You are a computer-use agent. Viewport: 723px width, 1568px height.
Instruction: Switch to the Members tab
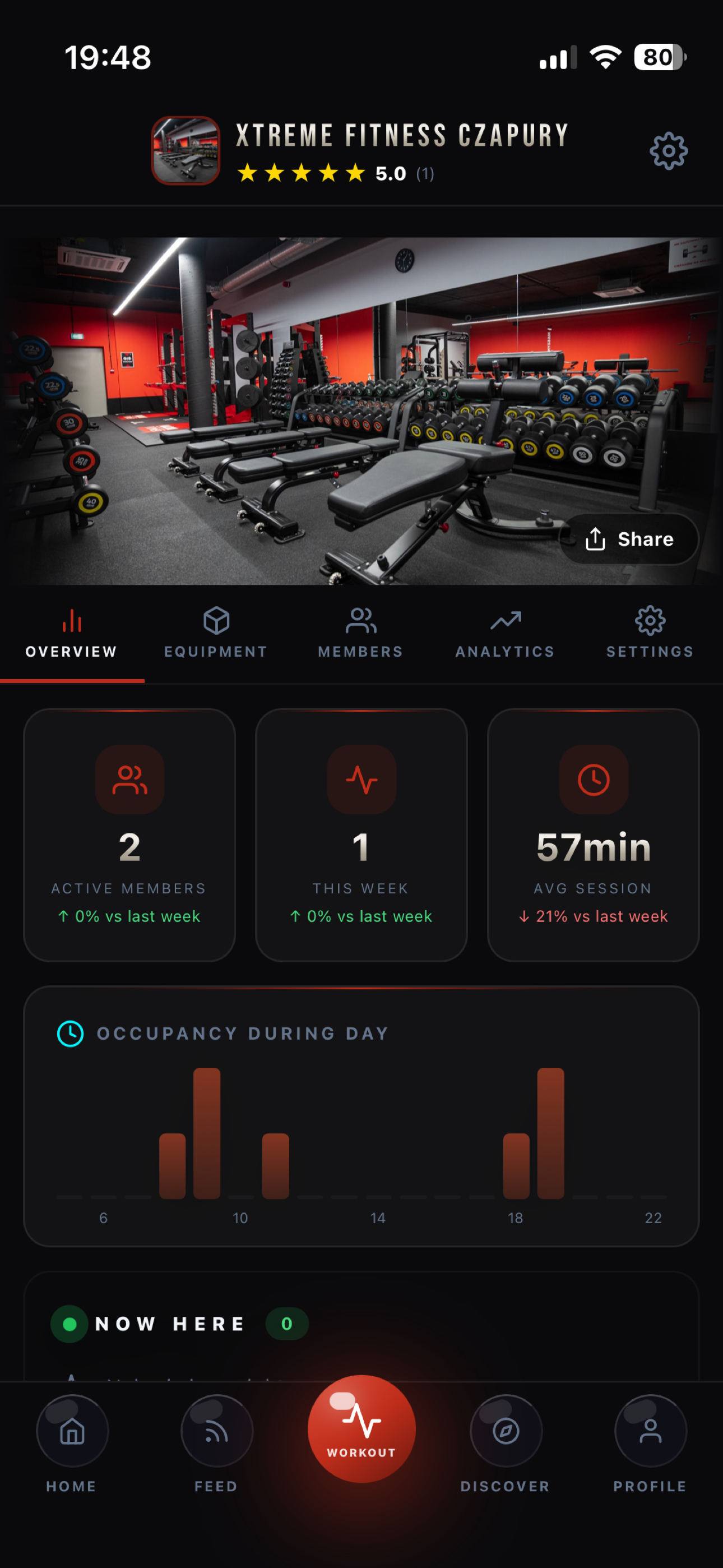pos(361,633)
